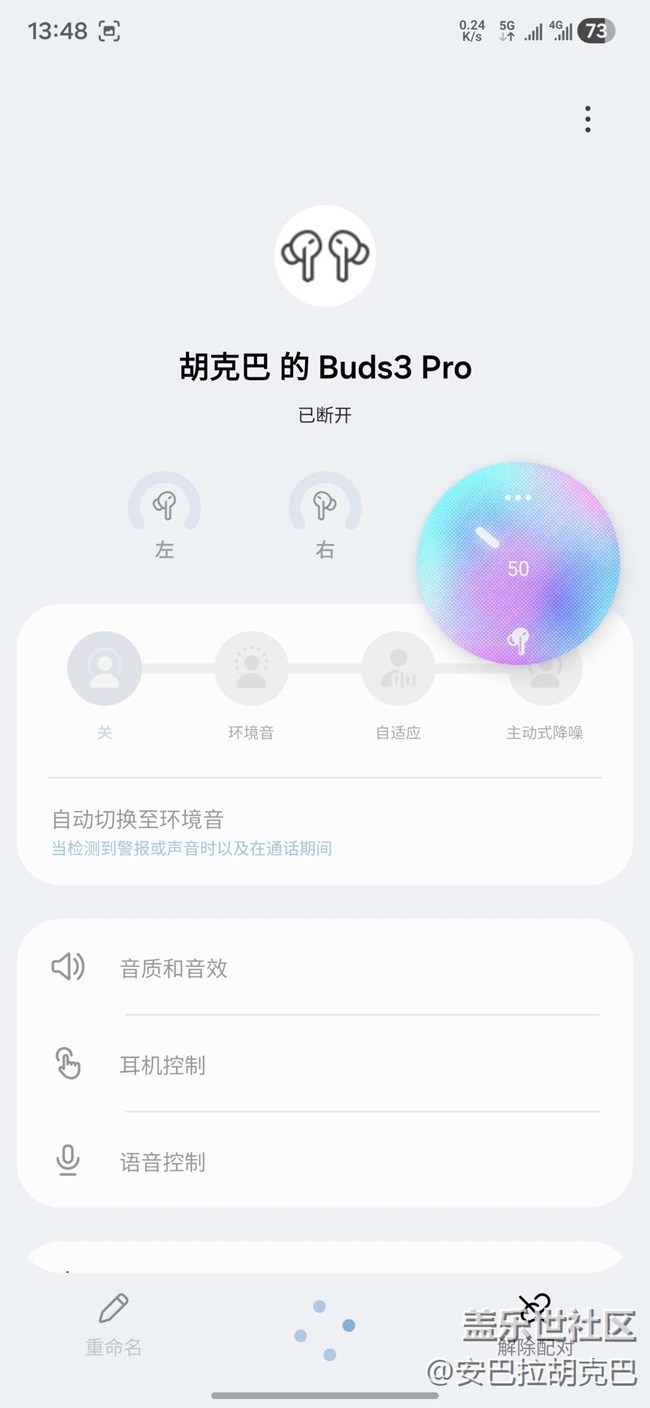Tap 重命名 to rename the earbuds

tap(113, 1324)
